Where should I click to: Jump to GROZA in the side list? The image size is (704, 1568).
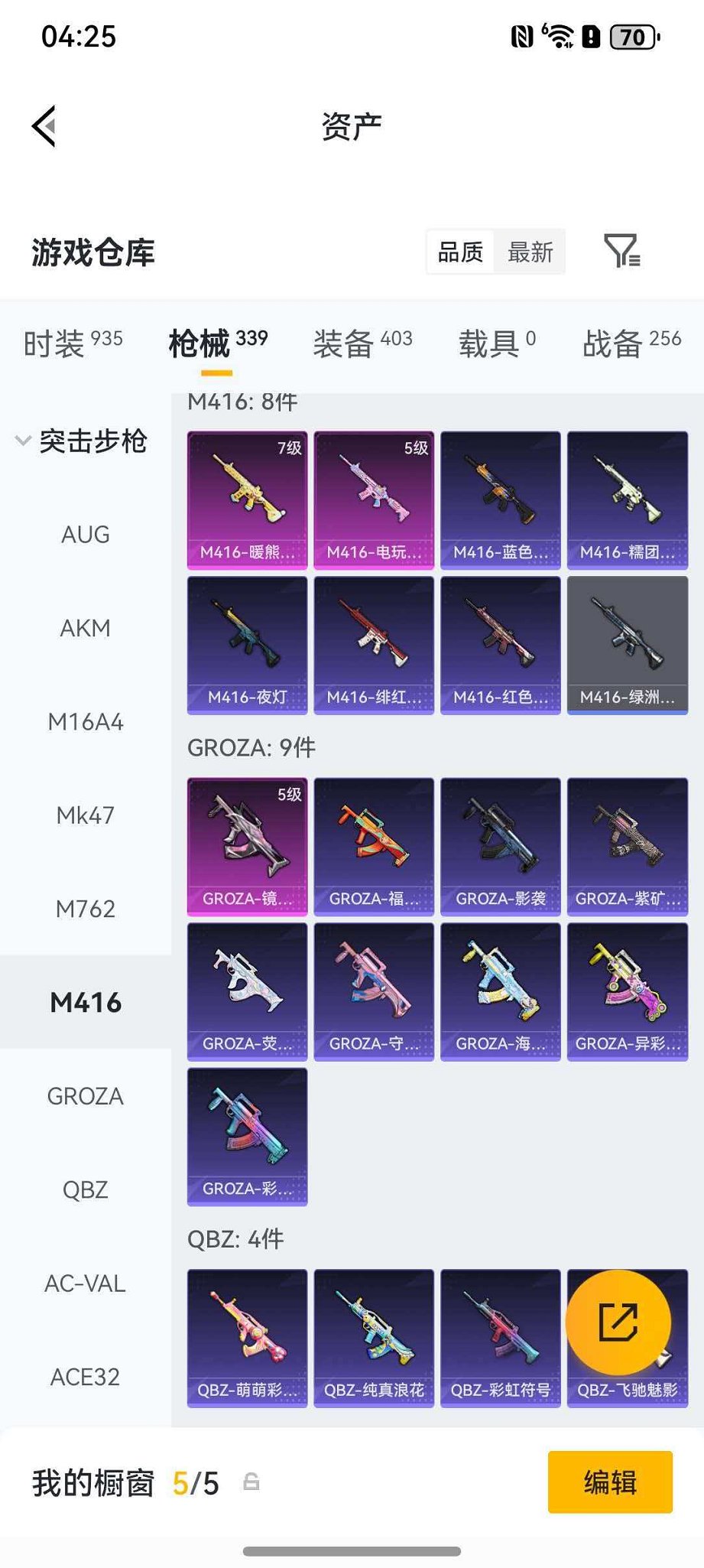point(85,1096)
